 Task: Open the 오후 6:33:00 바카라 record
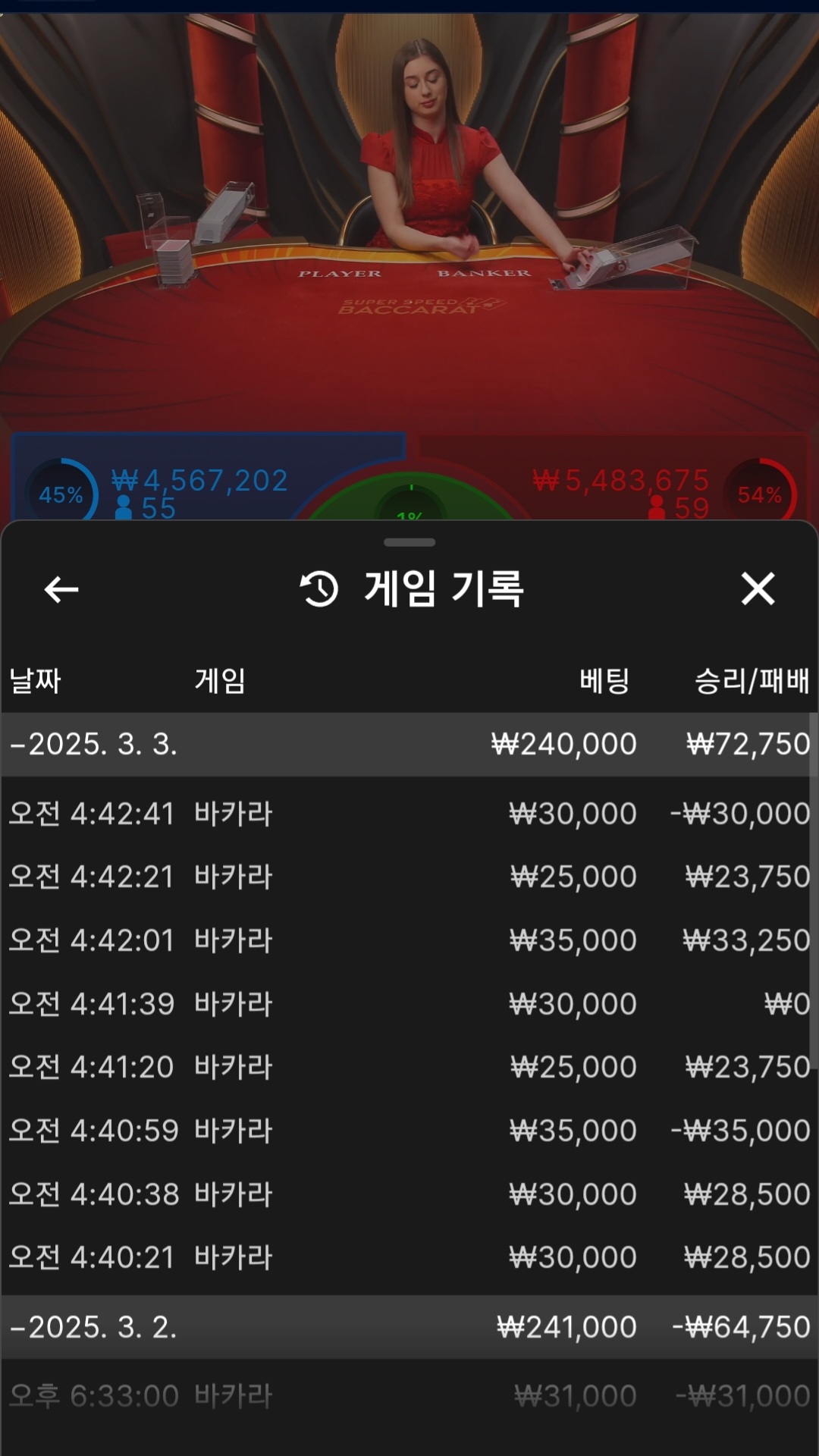click(x=409, y=1396)
